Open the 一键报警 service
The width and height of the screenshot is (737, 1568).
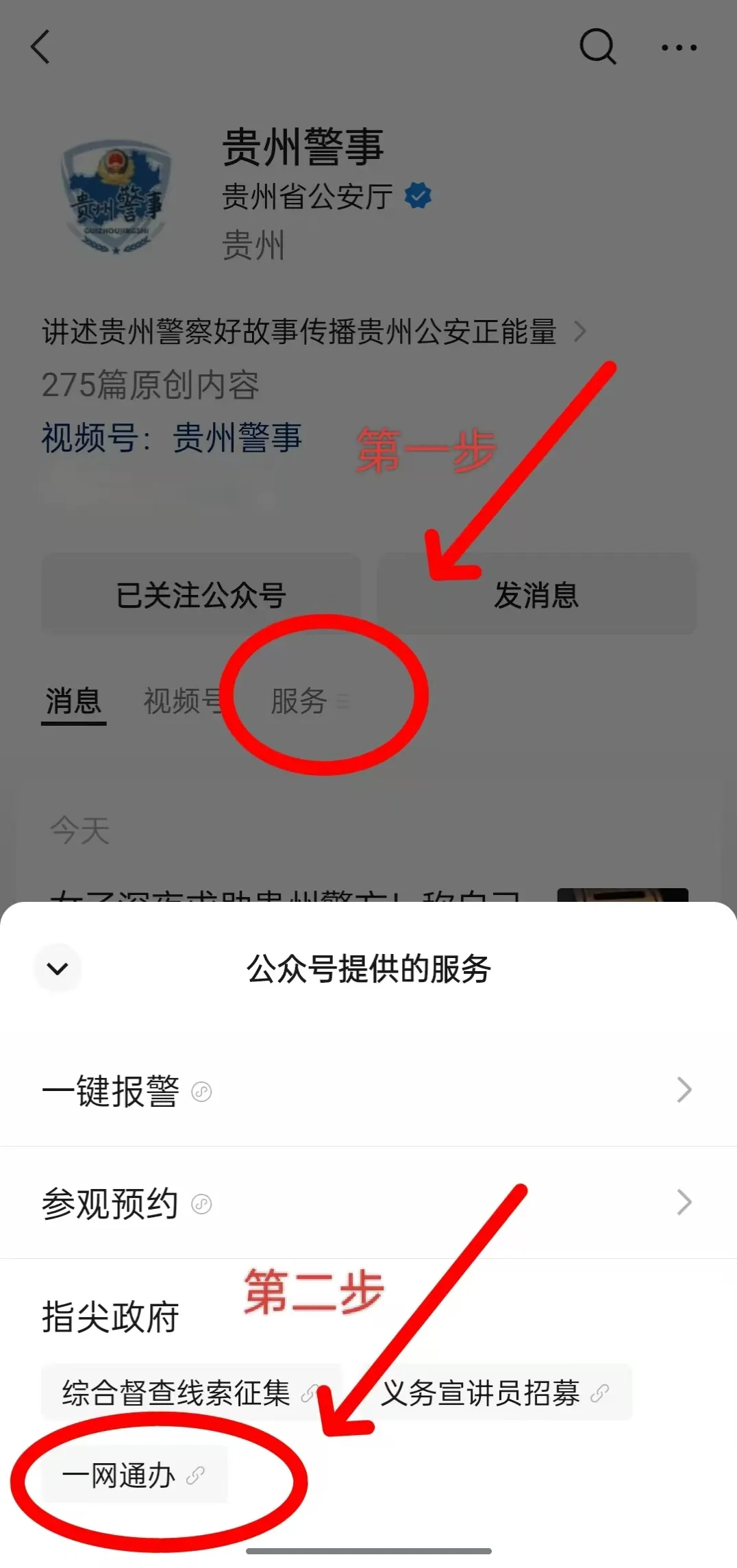(367, 1090)
